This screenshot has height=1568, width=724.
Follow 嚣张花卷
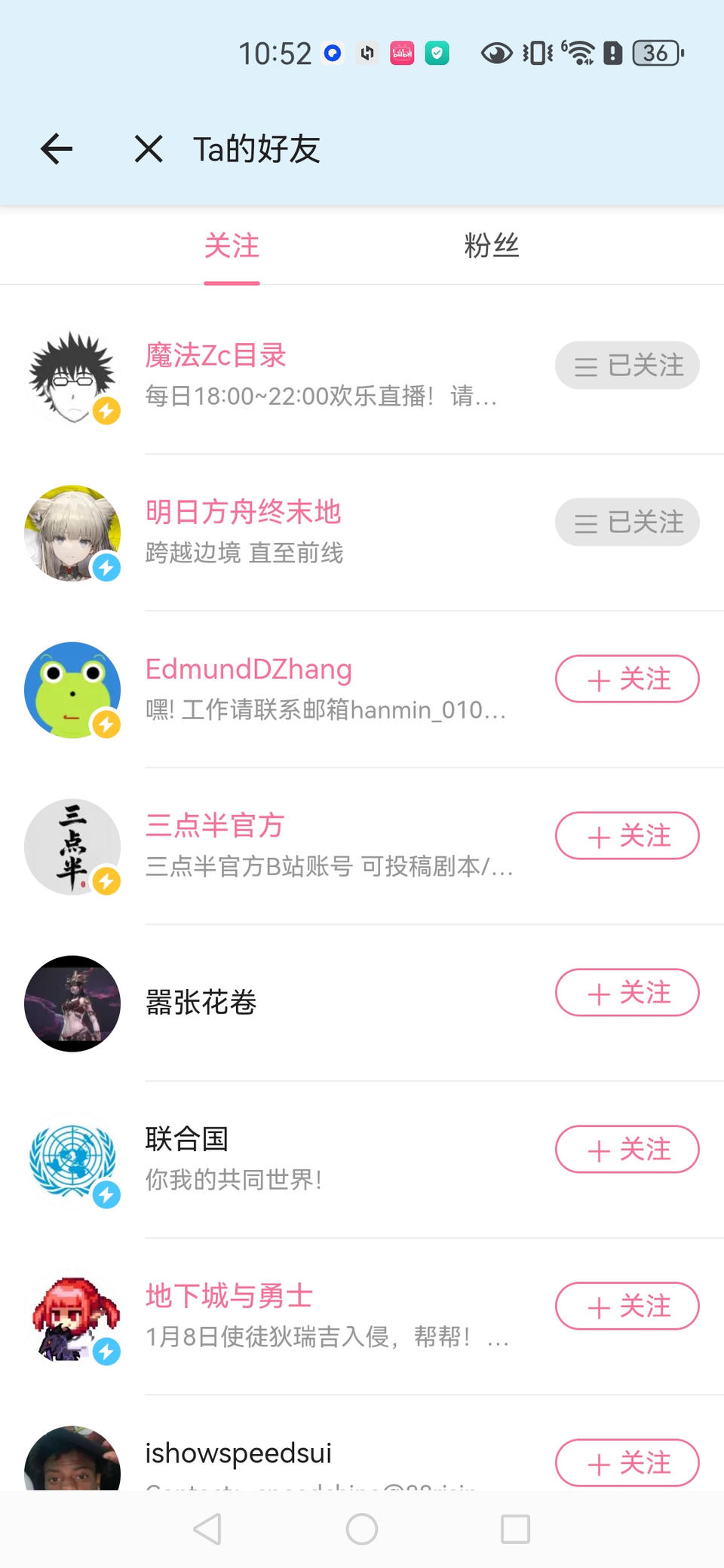(627, 993)
